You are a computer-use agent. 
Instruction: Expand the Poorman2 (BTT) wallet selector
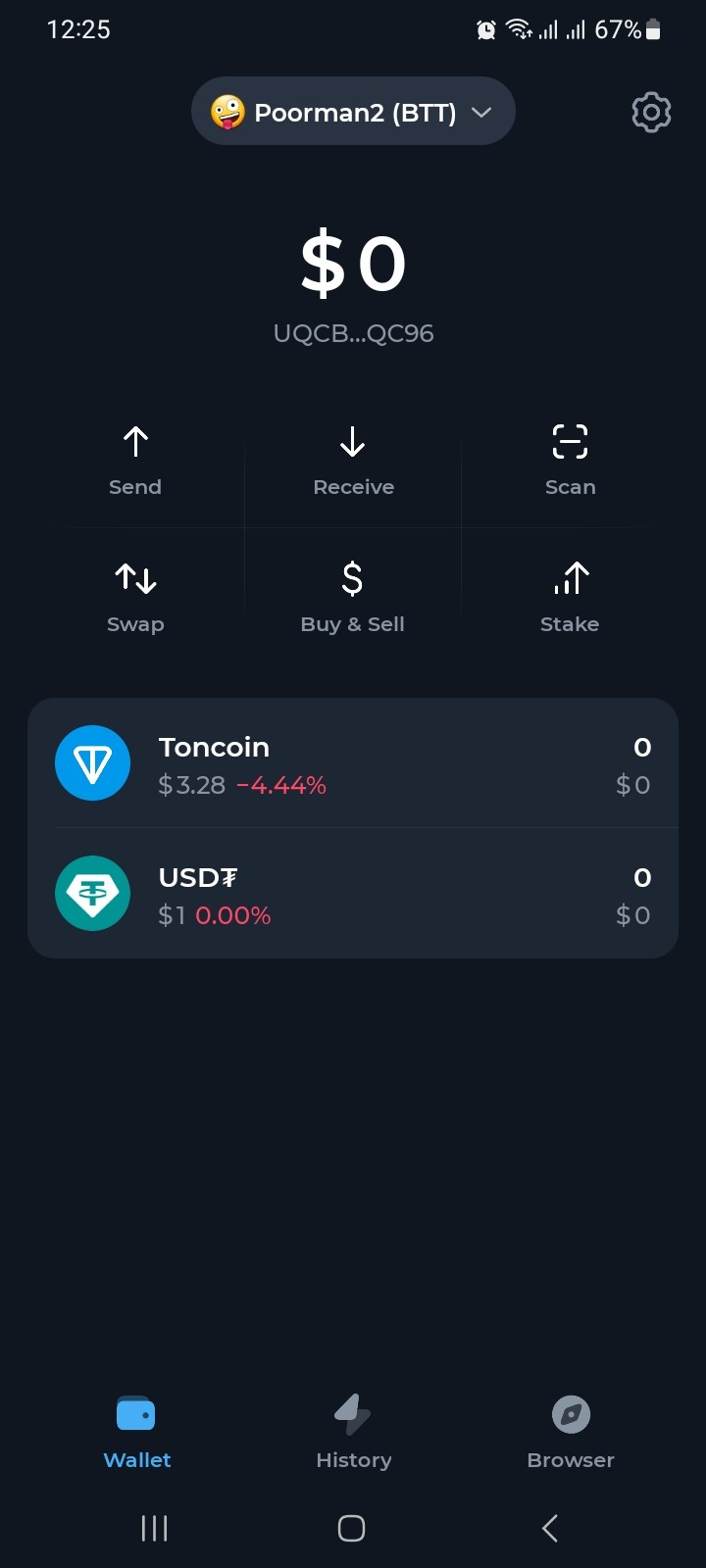pyautogui.click(x=353, y=112)
